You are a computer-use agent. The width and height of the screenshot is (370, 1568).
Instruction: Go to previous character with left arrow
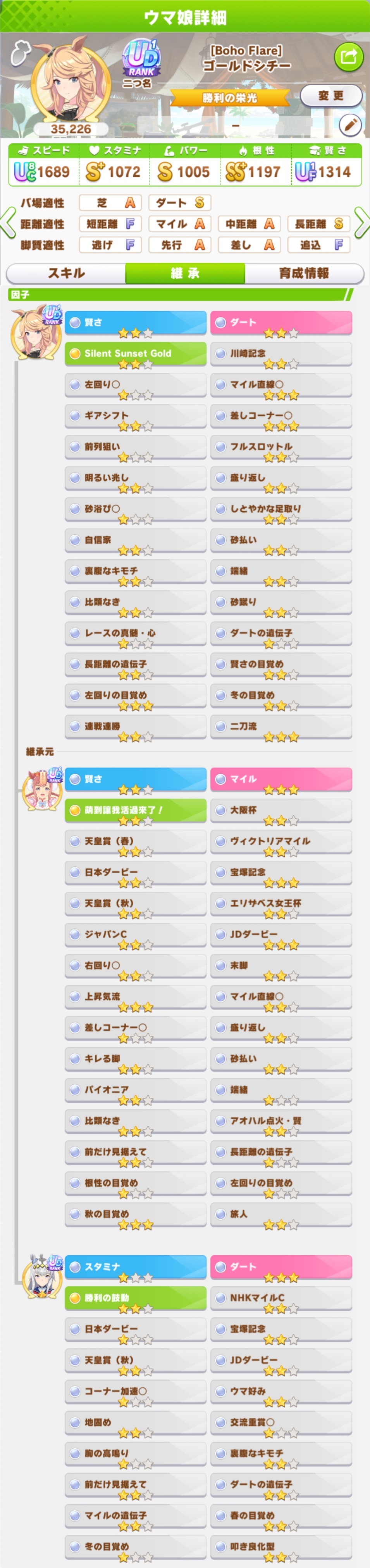[7, 223]
